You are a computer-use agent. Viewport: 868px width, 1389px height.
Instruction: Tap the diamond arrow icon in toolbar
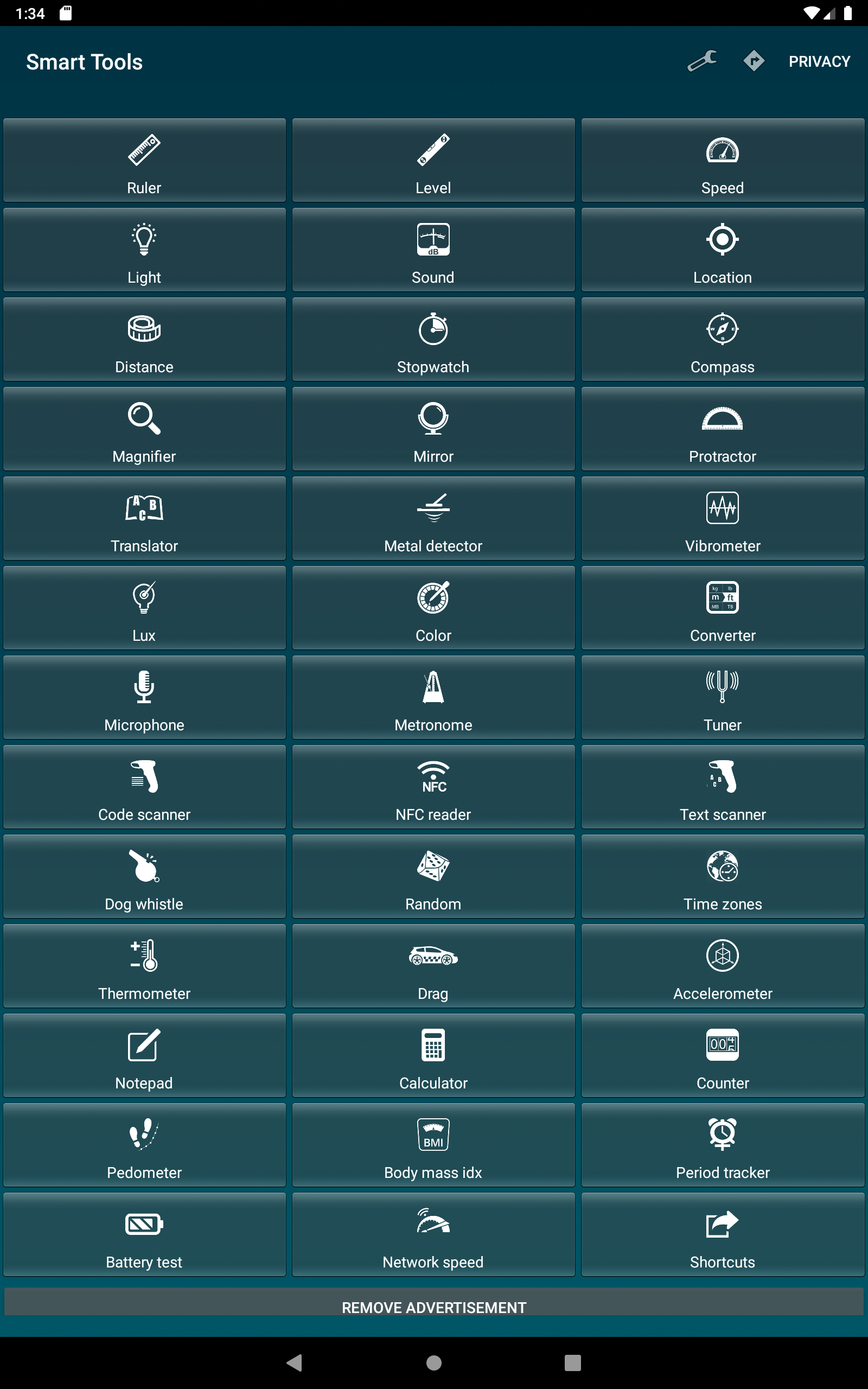pos(754,61)
